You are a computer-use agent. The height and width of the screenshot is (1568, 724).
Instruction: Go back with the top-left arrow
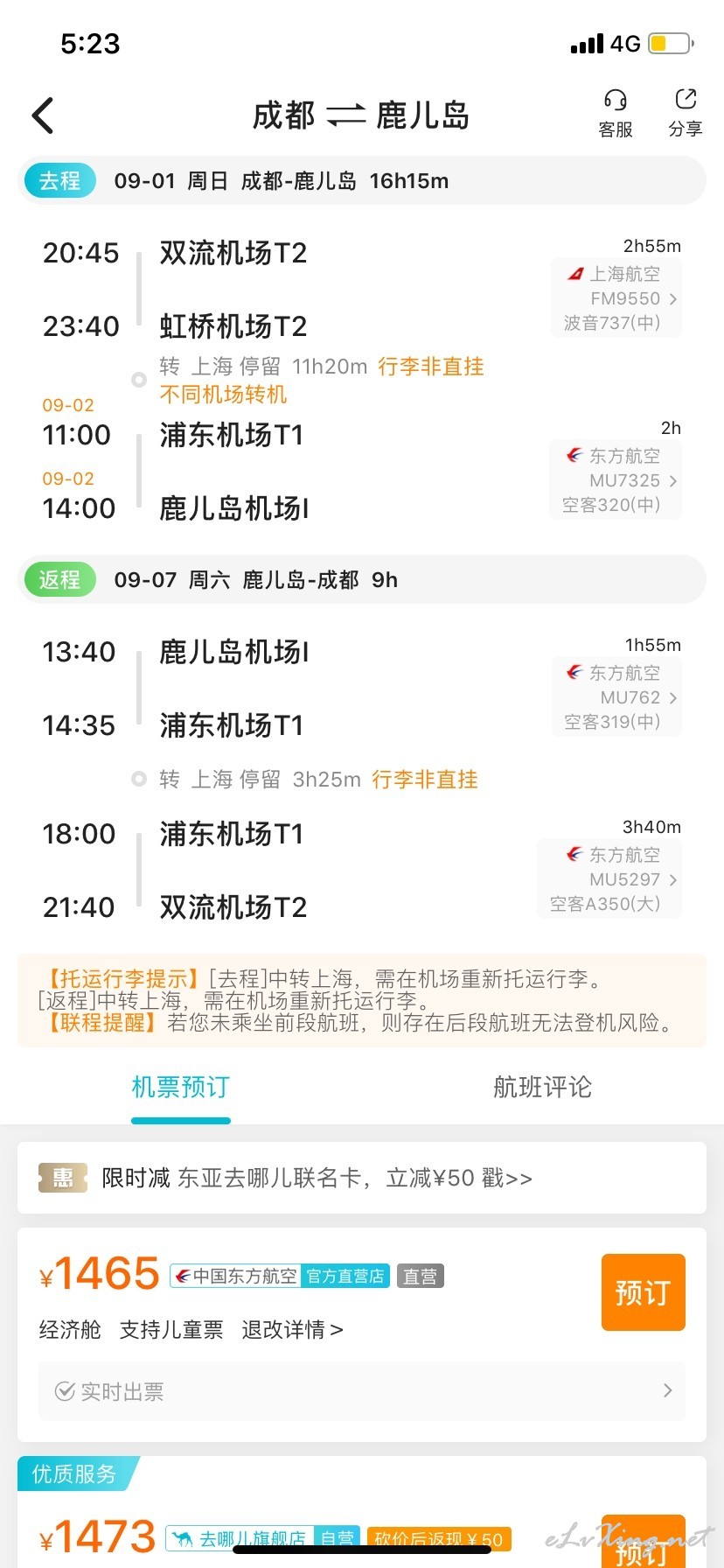tap(43, 115)
